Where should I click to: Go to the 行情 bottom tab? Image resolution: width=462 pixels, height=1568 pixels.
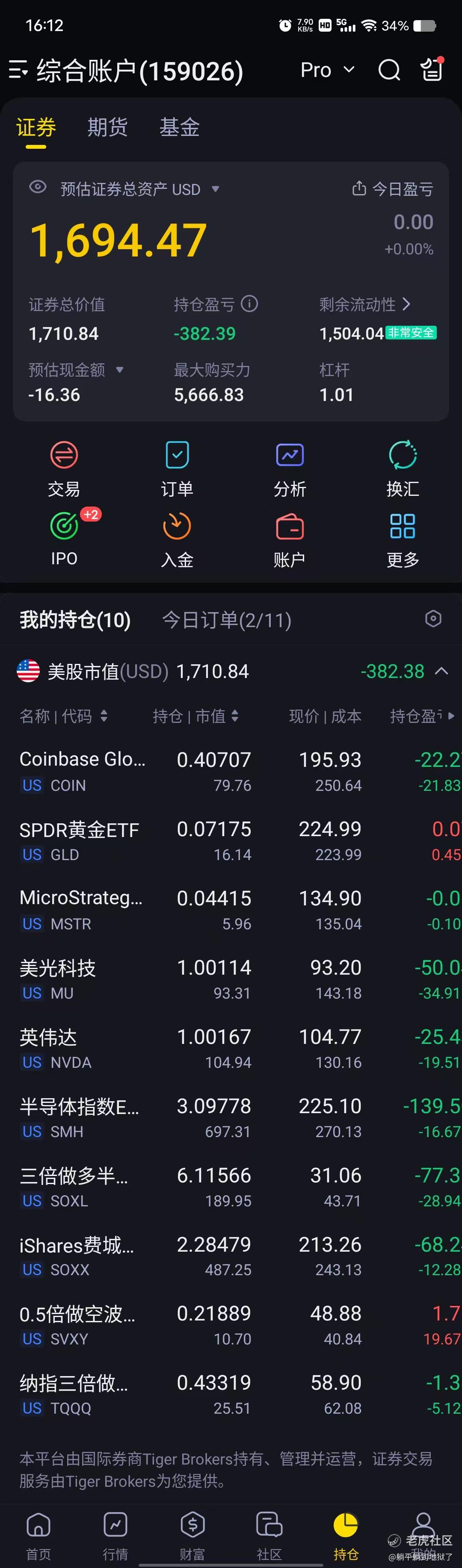click(x=115, y=1535)
